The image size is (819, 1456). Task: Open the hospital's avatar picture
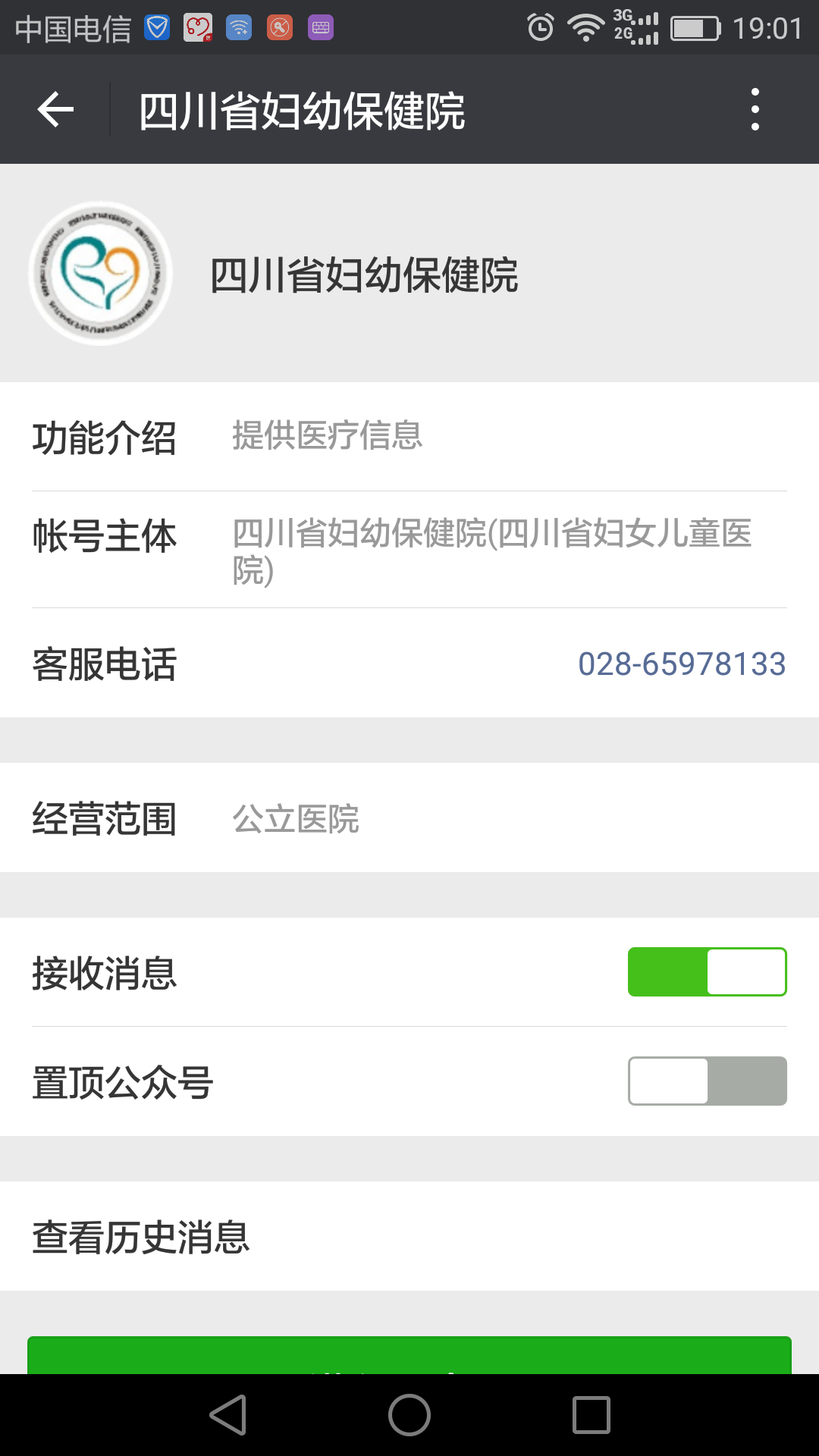click(101, 273)
